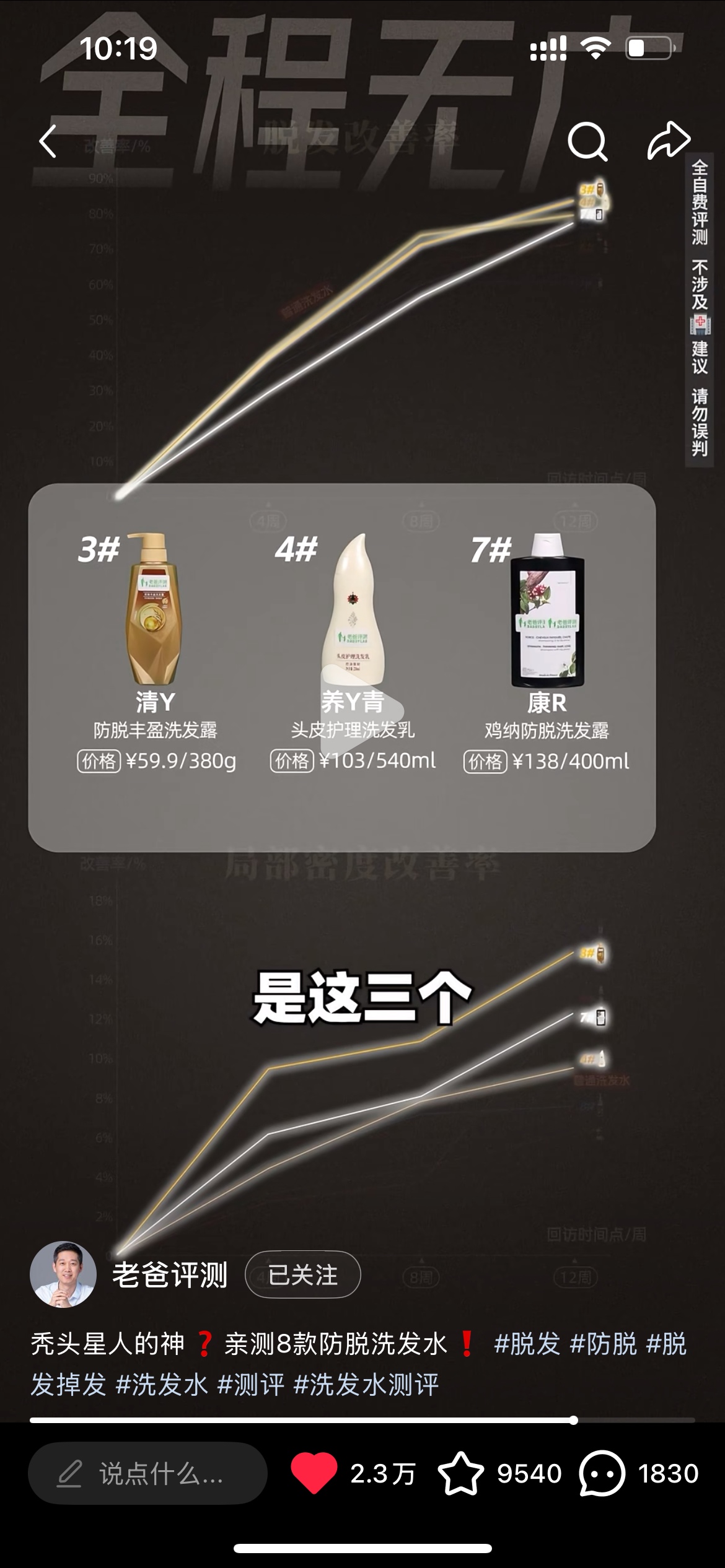Resume the paused video

pos(362,712)
